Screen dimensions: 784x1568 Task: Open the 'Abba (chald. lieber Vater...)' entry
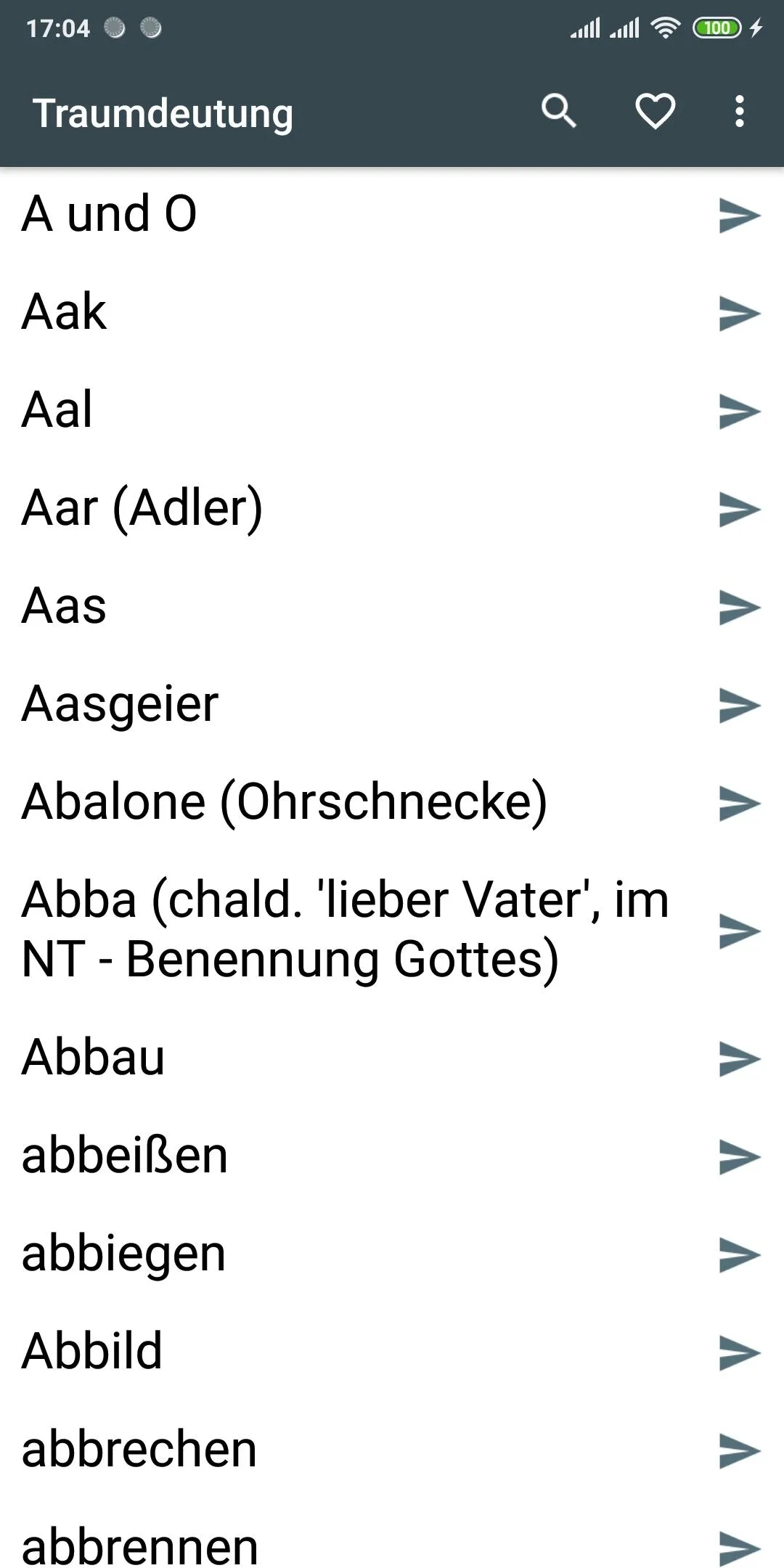coord(345,930)
